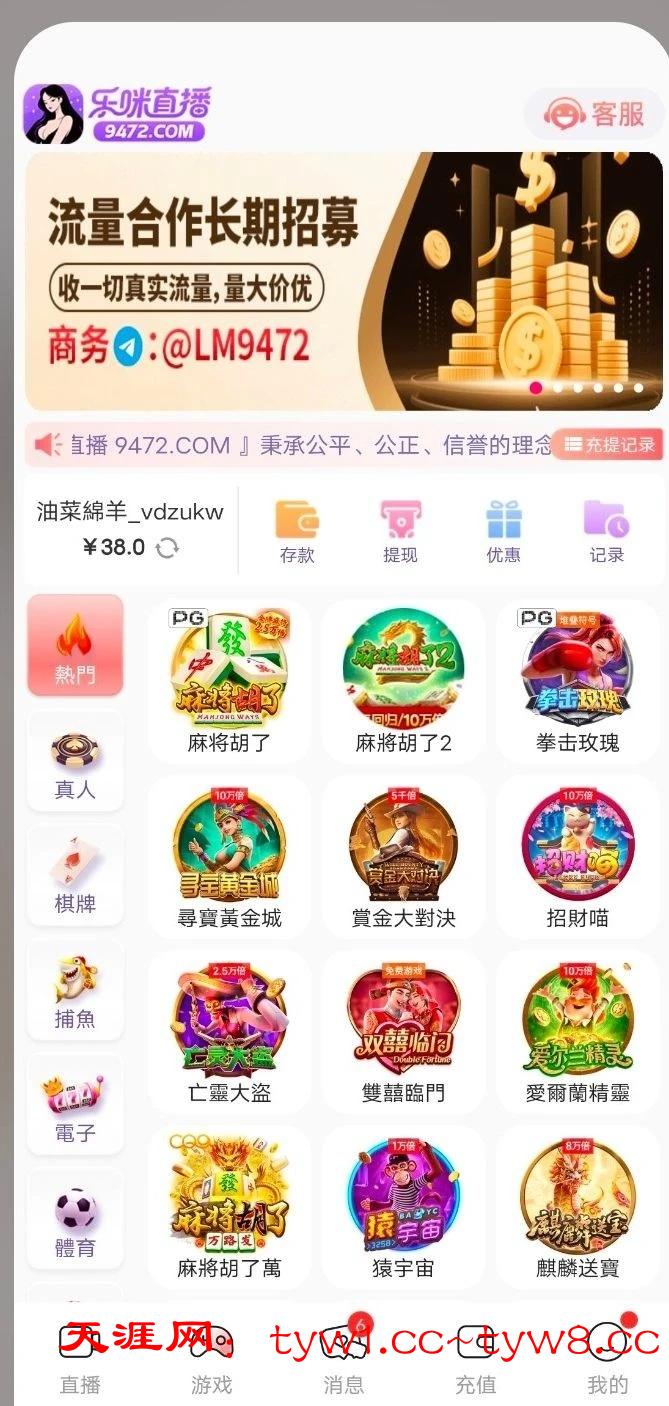669x1406 pixels.
Task: Open 客服 customer service
Action: coord(594,114)
